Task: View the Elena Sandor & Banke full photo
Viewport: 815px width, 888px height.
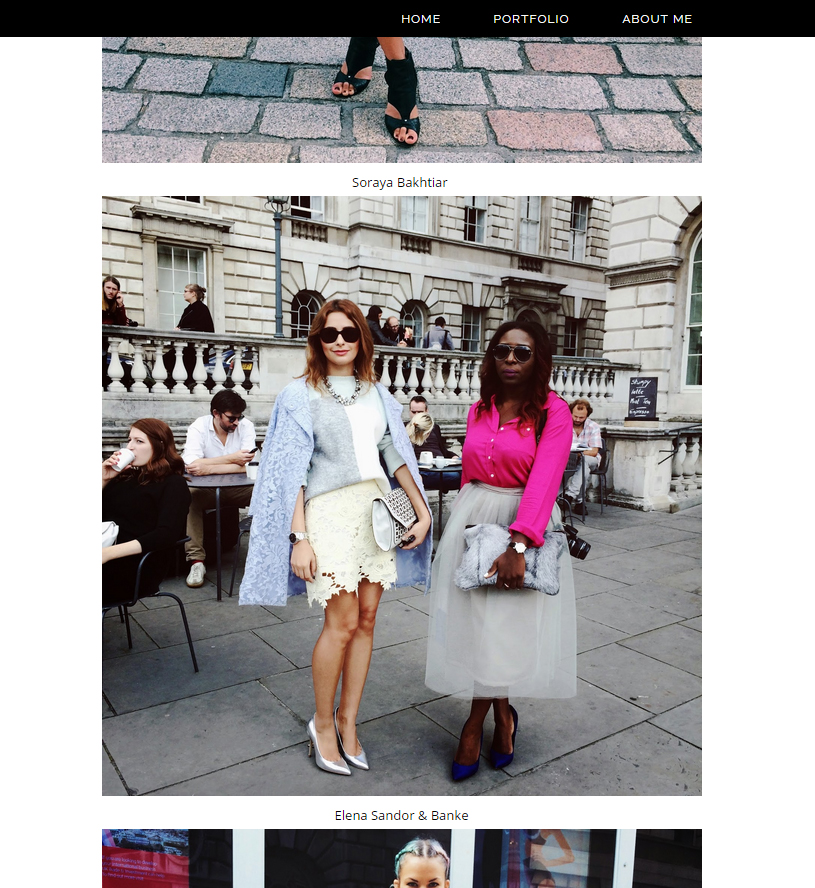Action: point(400,495)
